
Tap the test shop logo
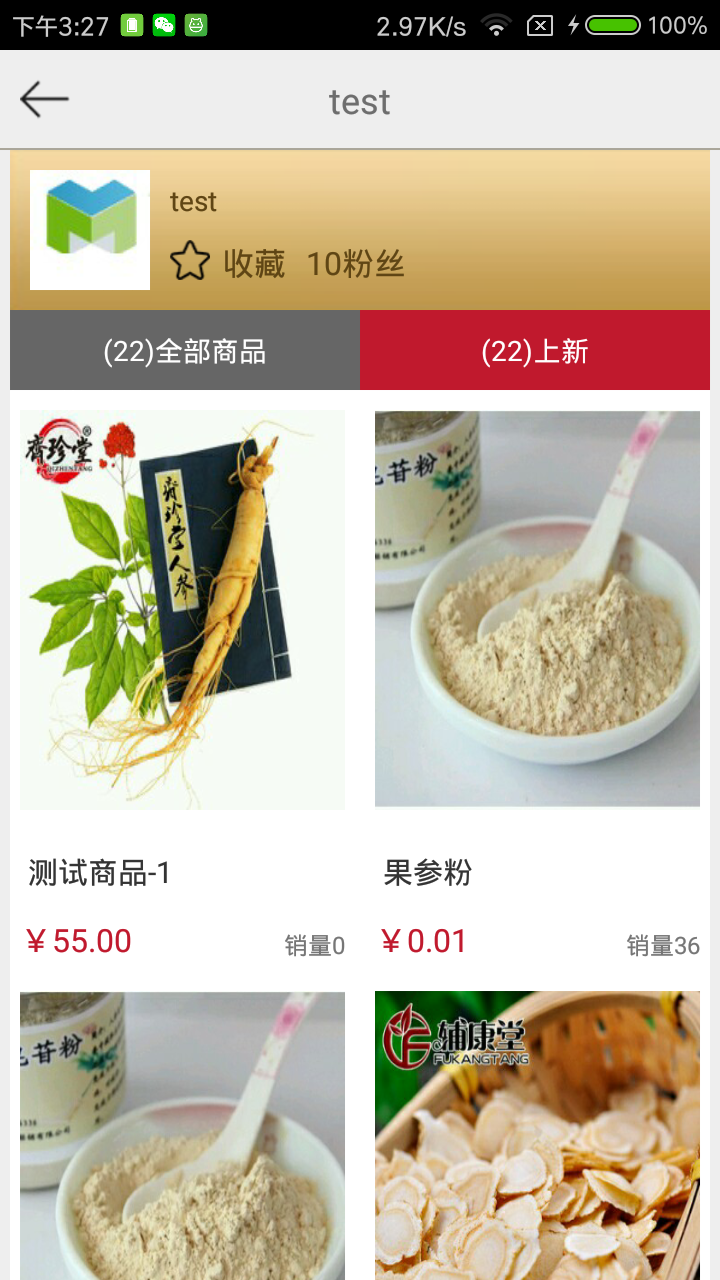point(90,230)
